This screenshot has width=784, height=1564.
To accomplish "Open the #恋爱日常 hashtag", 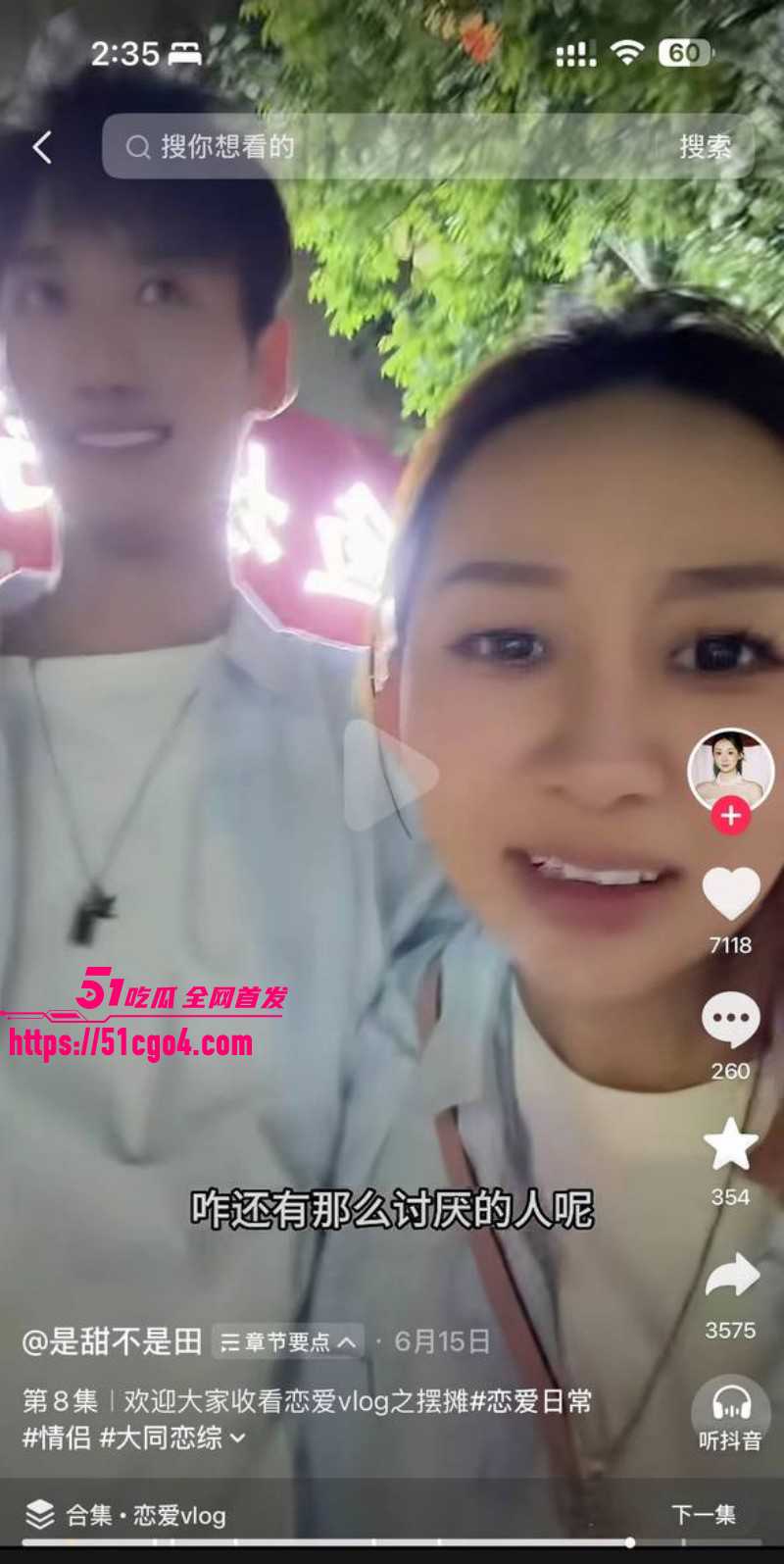I will coord(530,1401).
